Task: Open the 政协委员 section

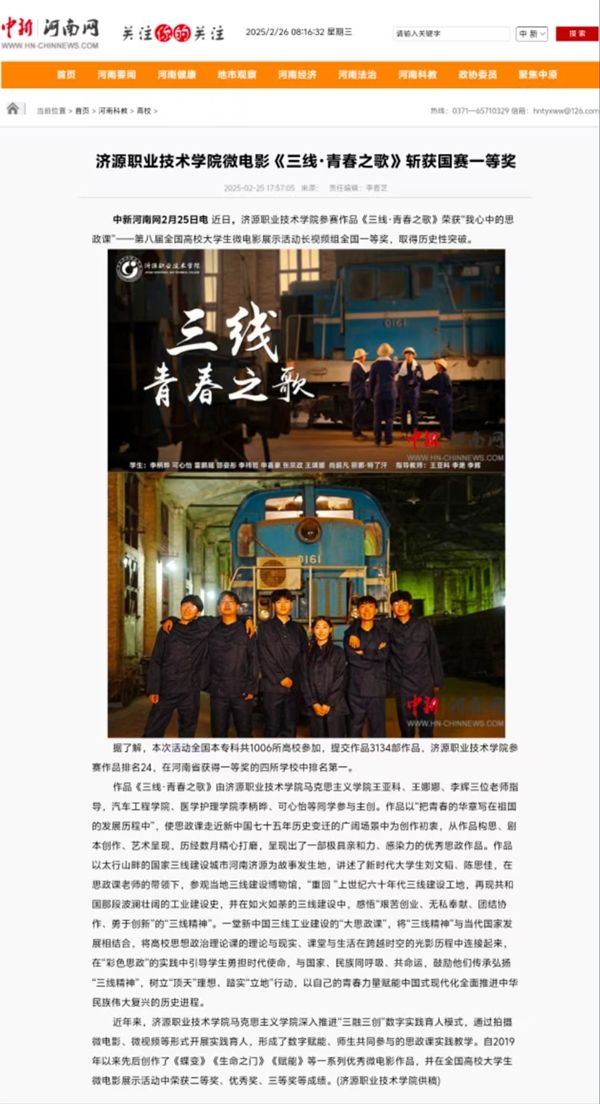Action: coord(478,75)
